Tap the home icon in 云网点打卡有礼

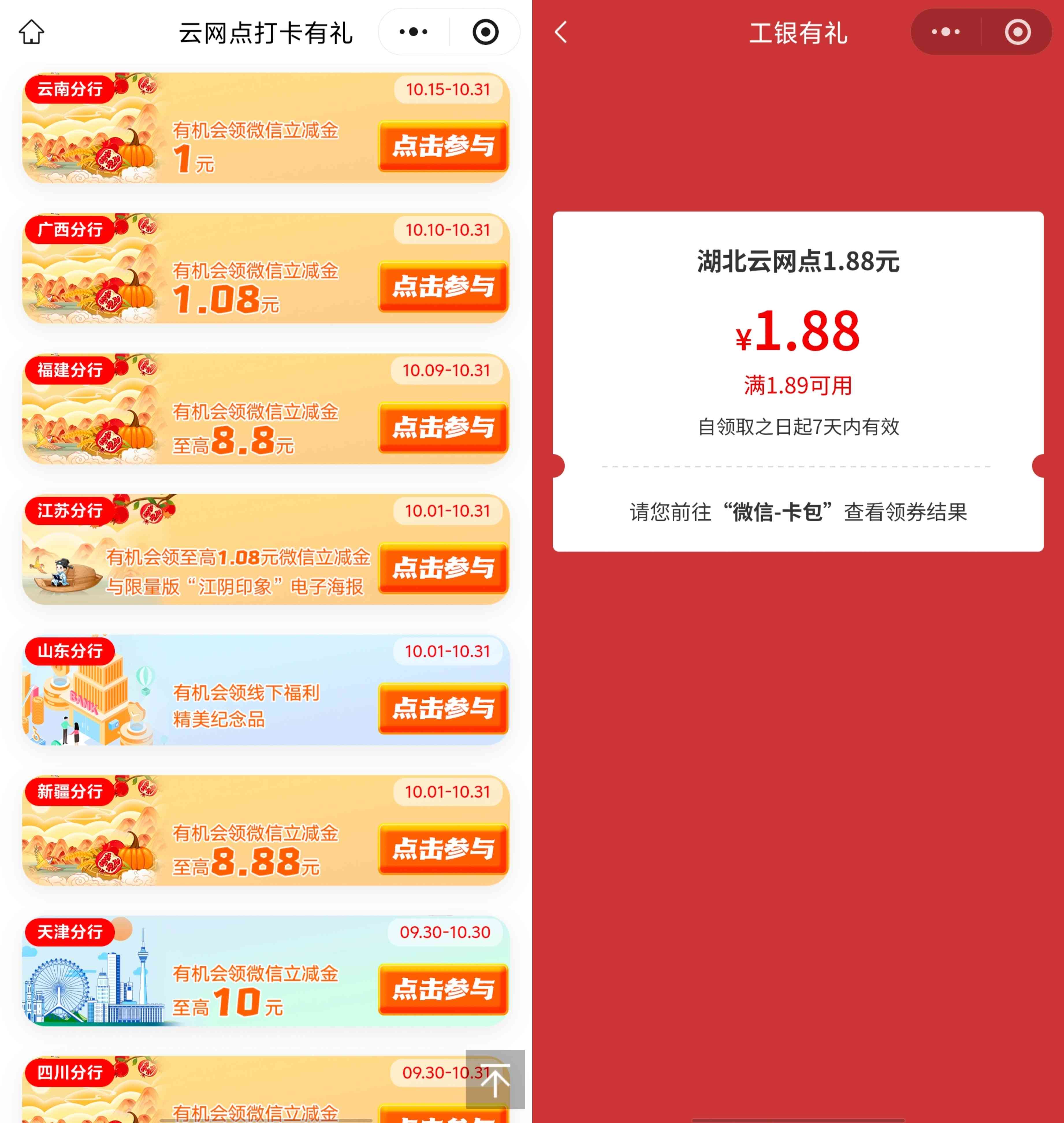32,32
